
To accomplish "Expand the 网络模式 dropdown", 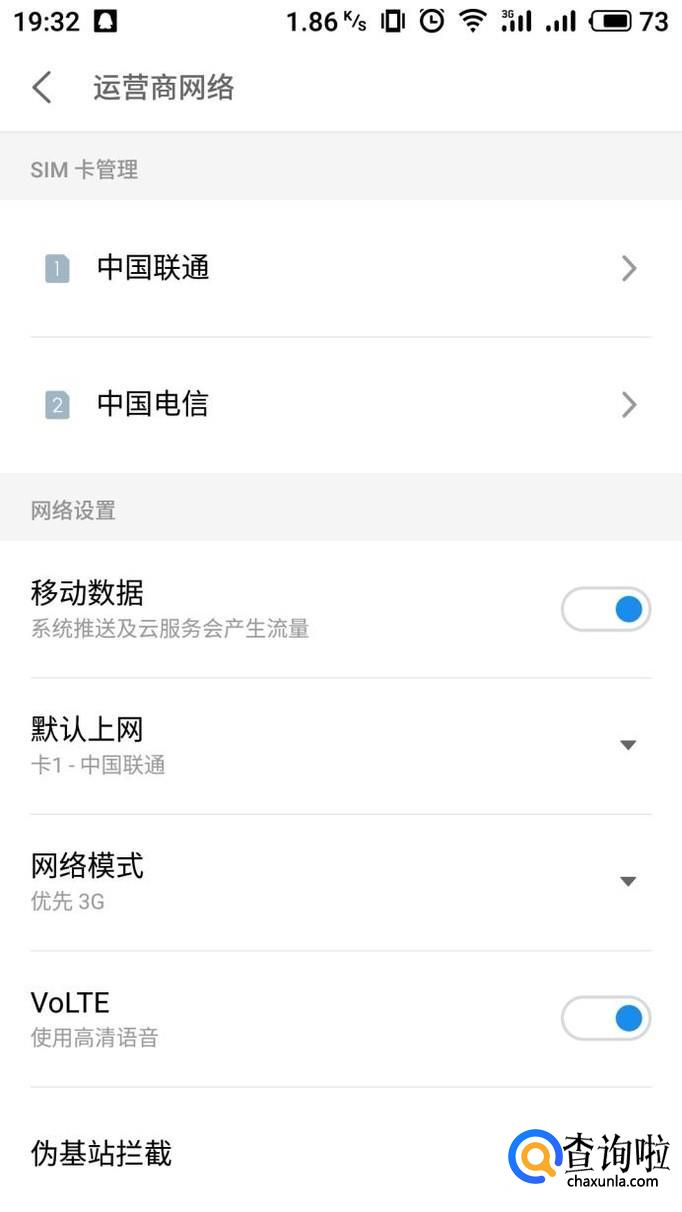I will tap(627, 881).
